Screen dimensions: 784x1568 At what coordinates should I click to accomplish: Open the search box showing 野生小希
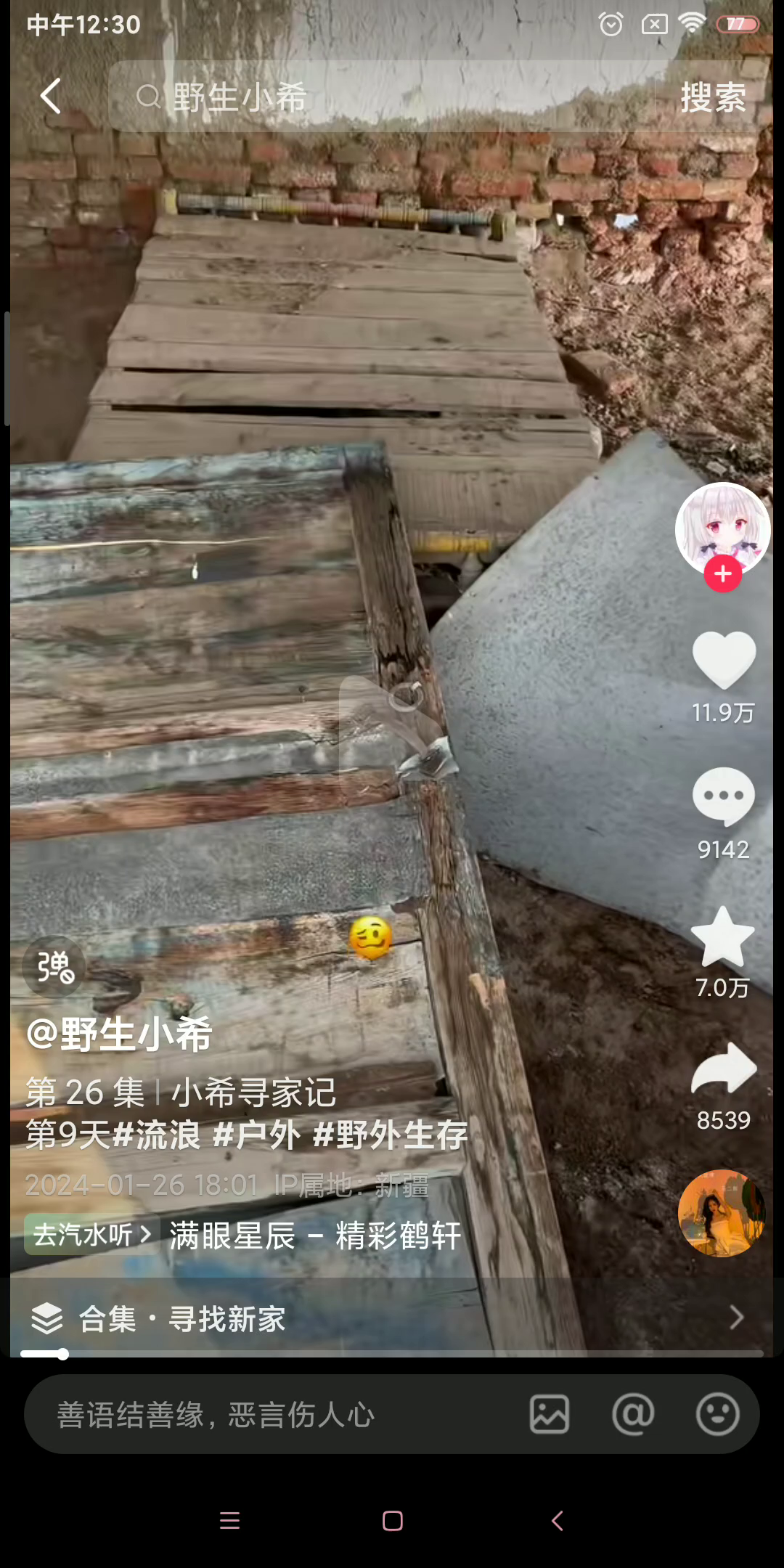[381, 97]
